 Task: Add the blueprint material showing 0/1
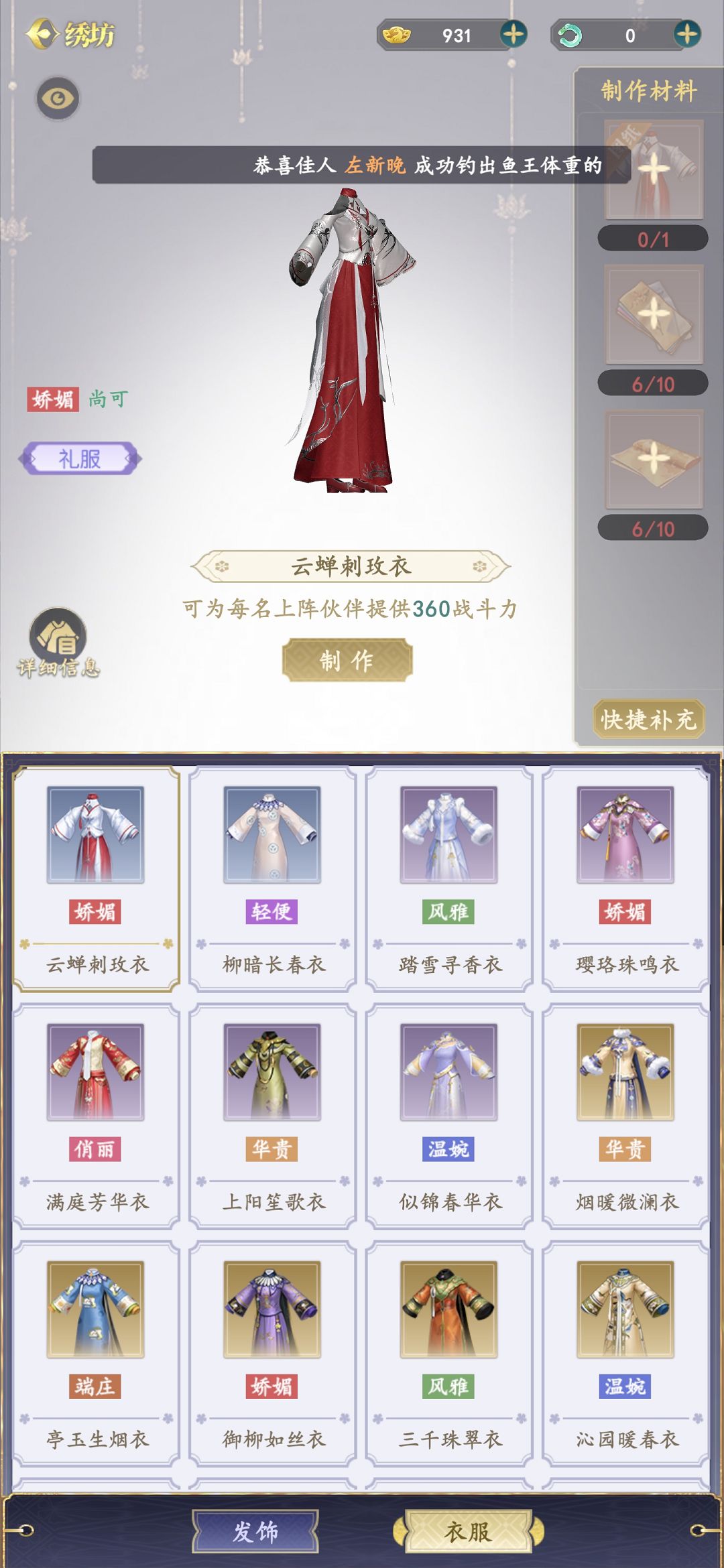click(654, 170)
